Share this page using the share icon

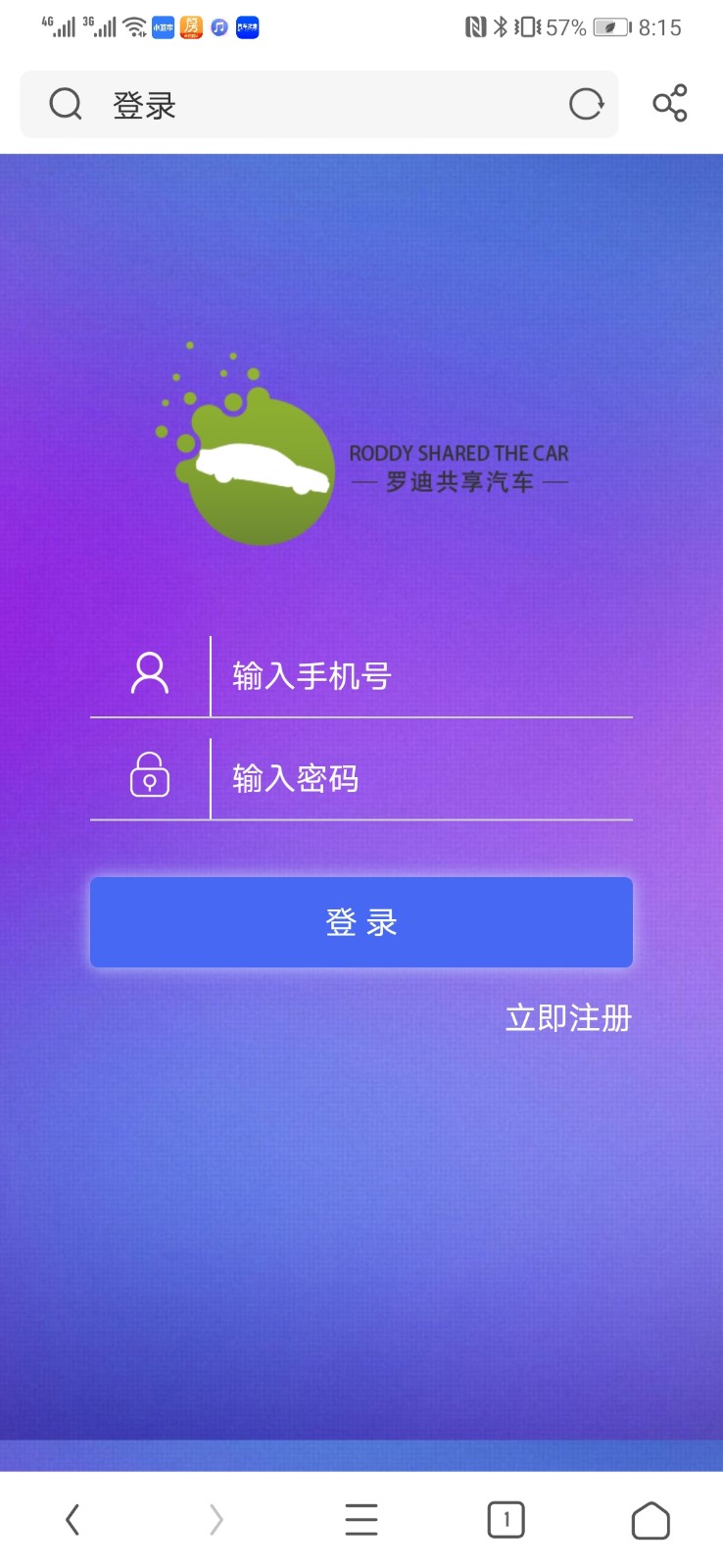point(670,103)
